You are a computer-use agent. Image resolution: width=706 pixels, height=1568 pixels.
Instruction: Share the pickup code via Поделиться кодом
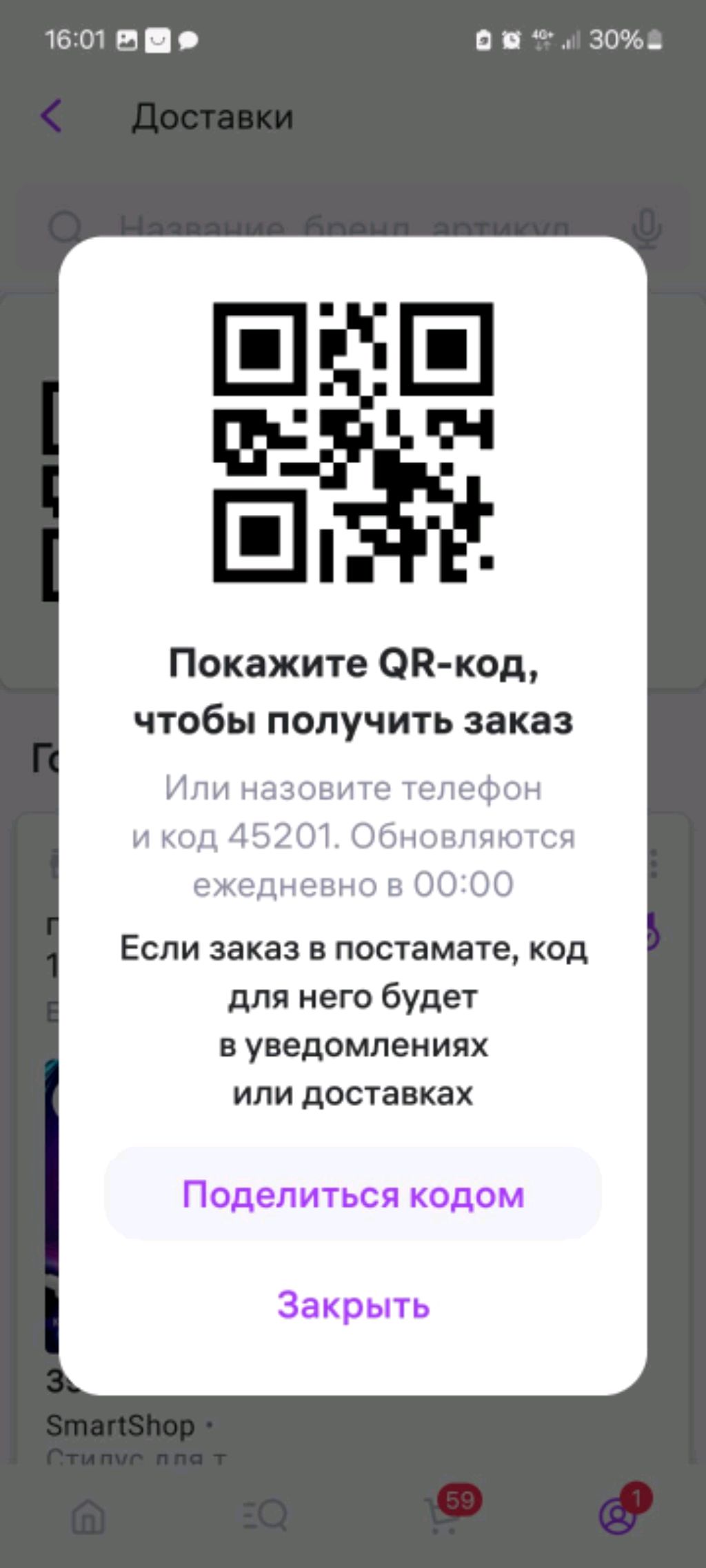(x=352, y=1195)
